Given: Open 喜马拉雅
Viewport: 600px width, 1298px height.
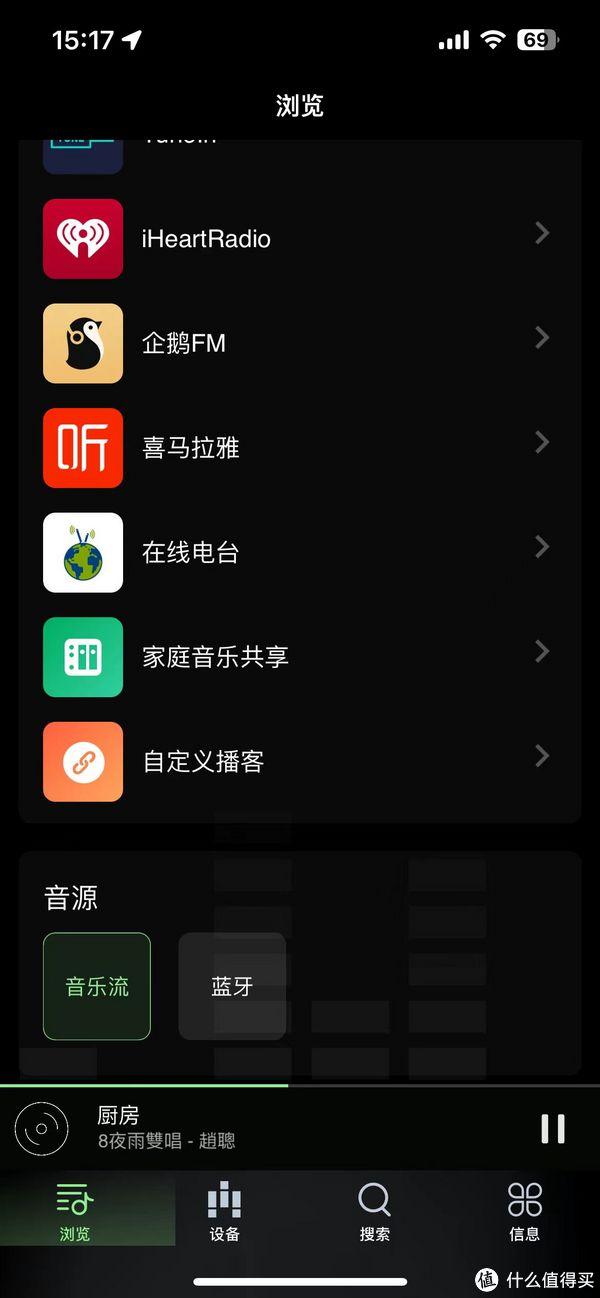Looking at the screenshot, I should pyautogui.click(x=300, y=447).
